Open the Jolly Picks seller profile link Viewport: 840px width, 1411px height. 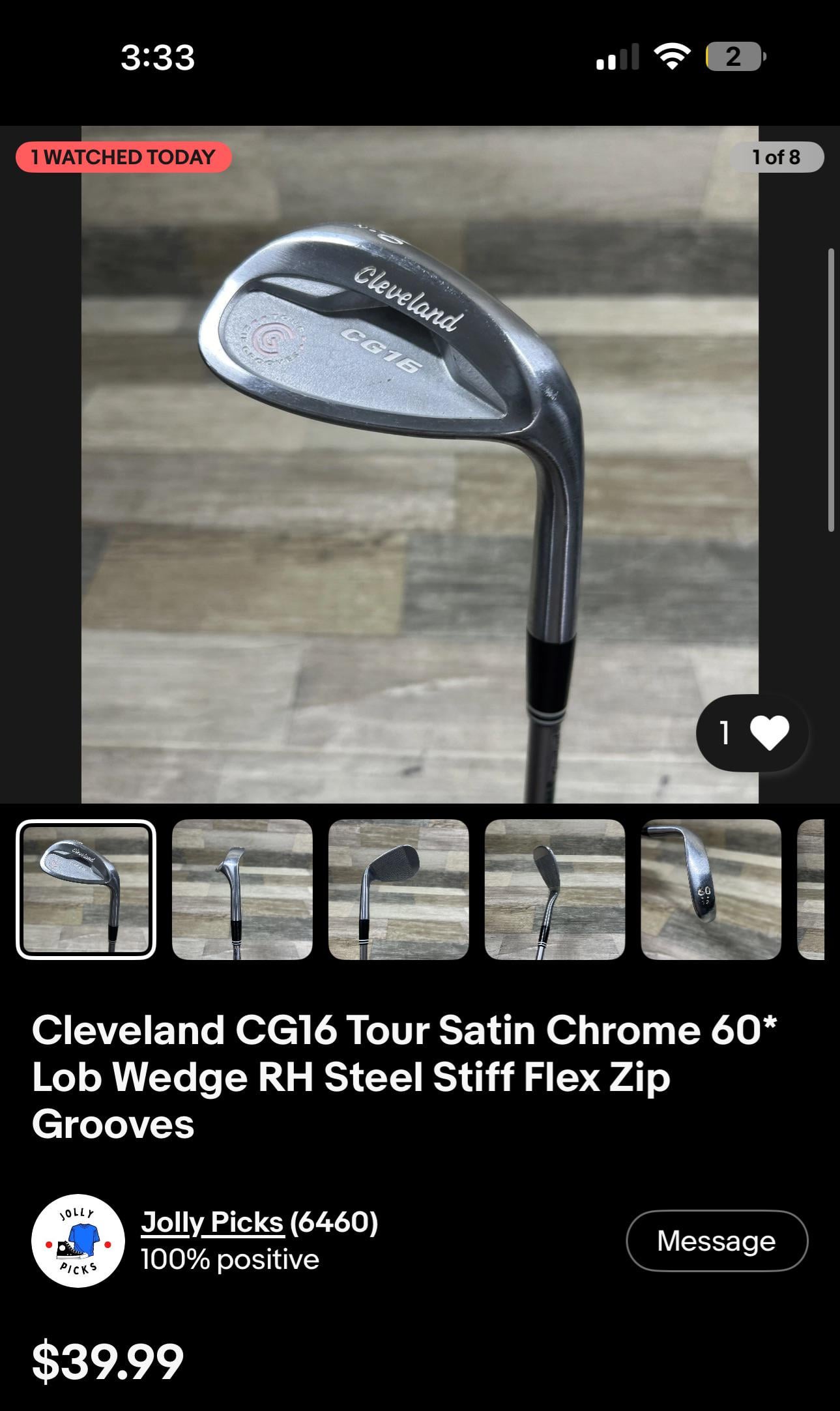click(212, 1222)
